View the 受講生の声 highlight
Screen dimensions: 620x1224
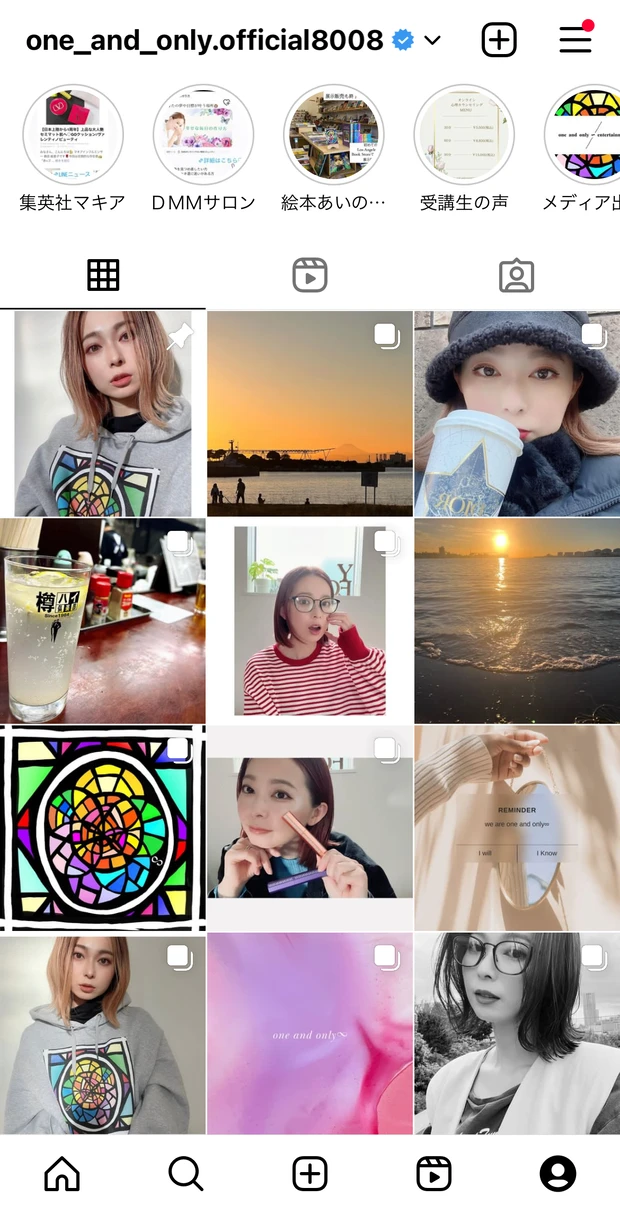(463, 135)
